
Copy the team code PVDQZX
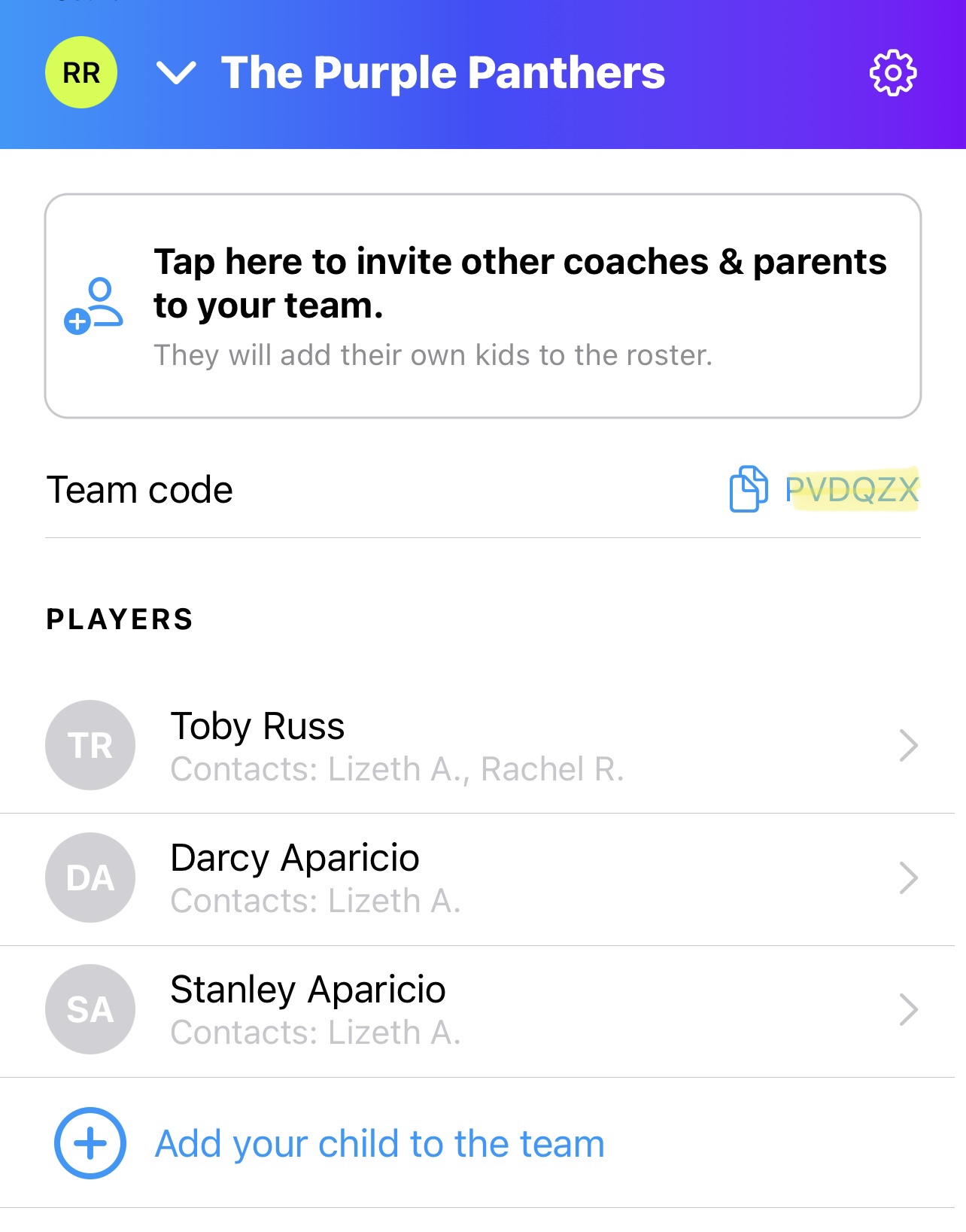click(x=749, y=489)
